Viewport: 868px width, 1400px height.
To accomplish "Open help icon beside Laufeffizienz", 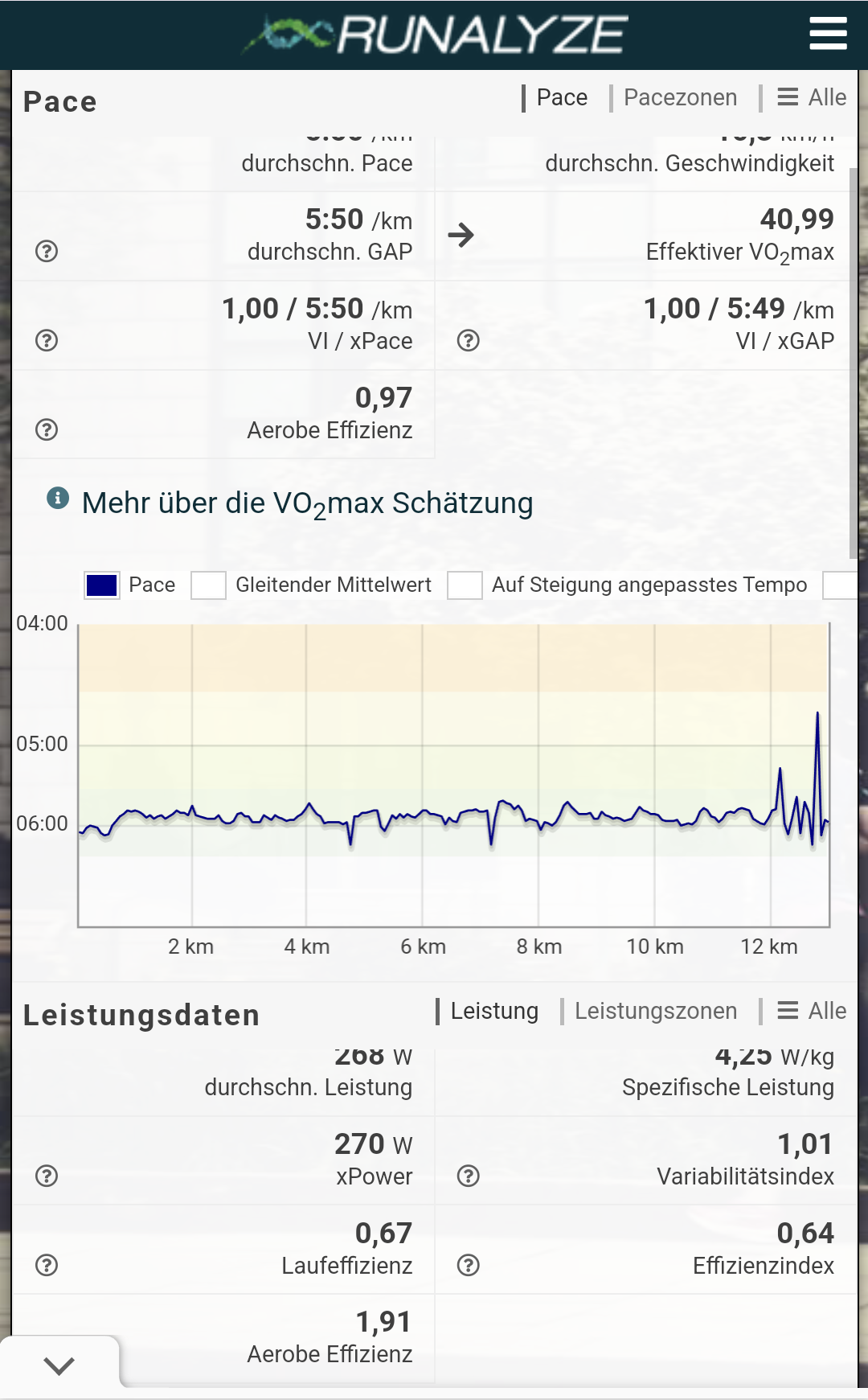I will (47, 1266).
